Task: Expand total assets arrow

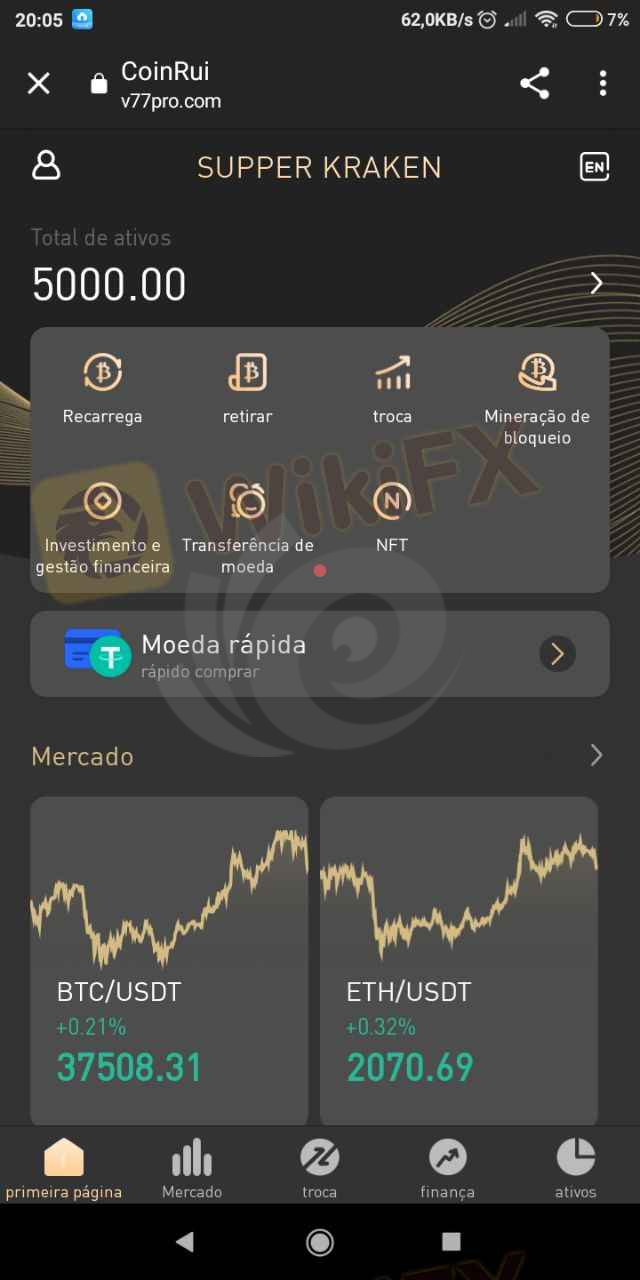Action: 597,283
